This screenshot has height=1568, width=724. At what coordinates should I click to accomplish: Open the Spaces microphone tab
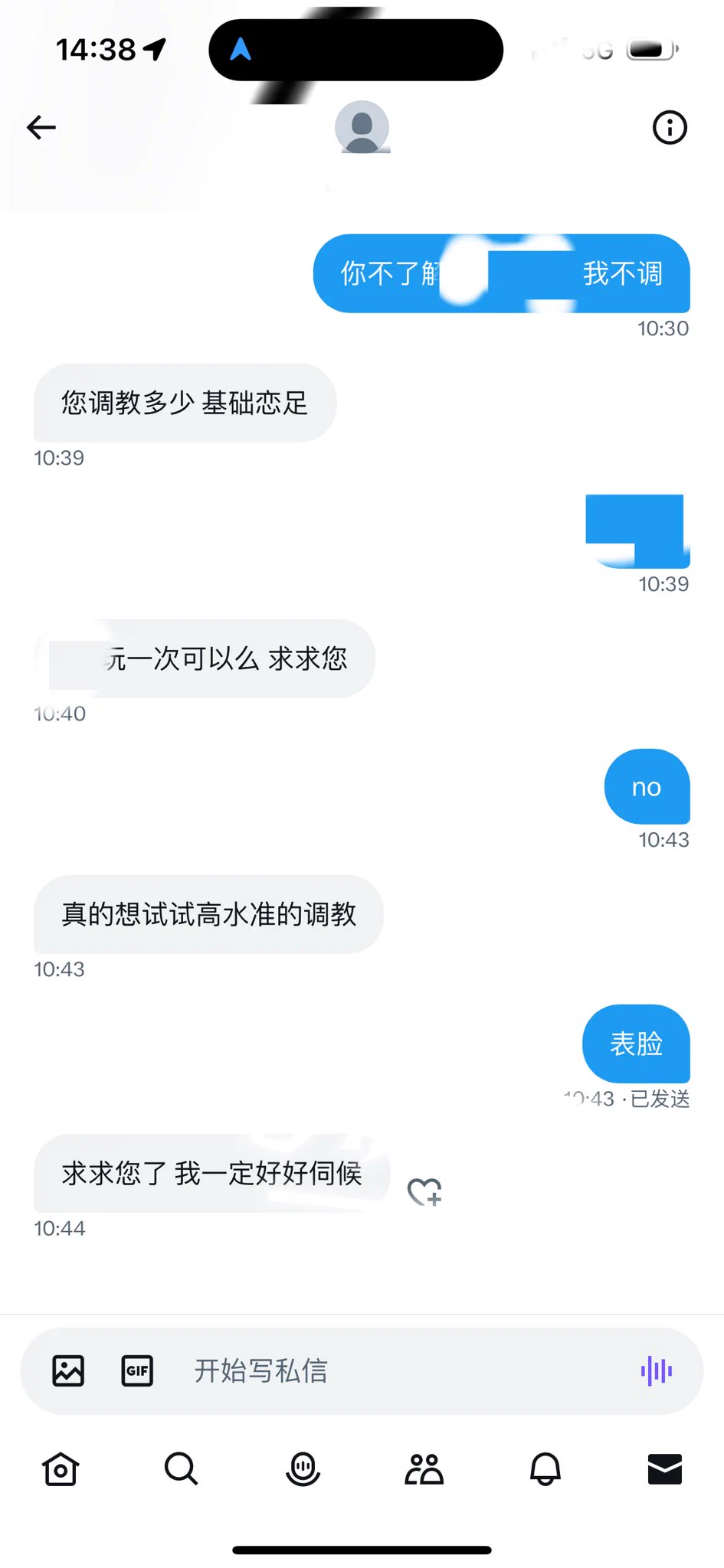click(x=303, y=1468)
